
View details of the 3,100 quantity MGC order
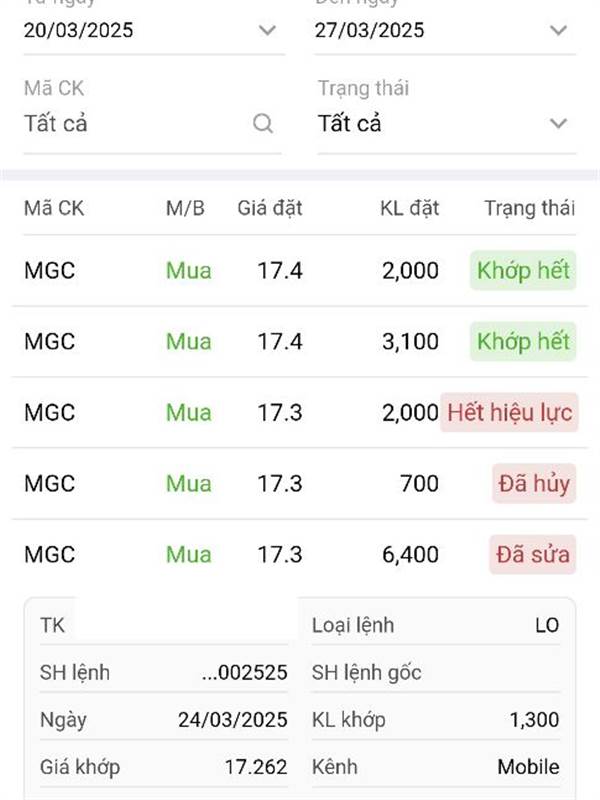[300, 341]
